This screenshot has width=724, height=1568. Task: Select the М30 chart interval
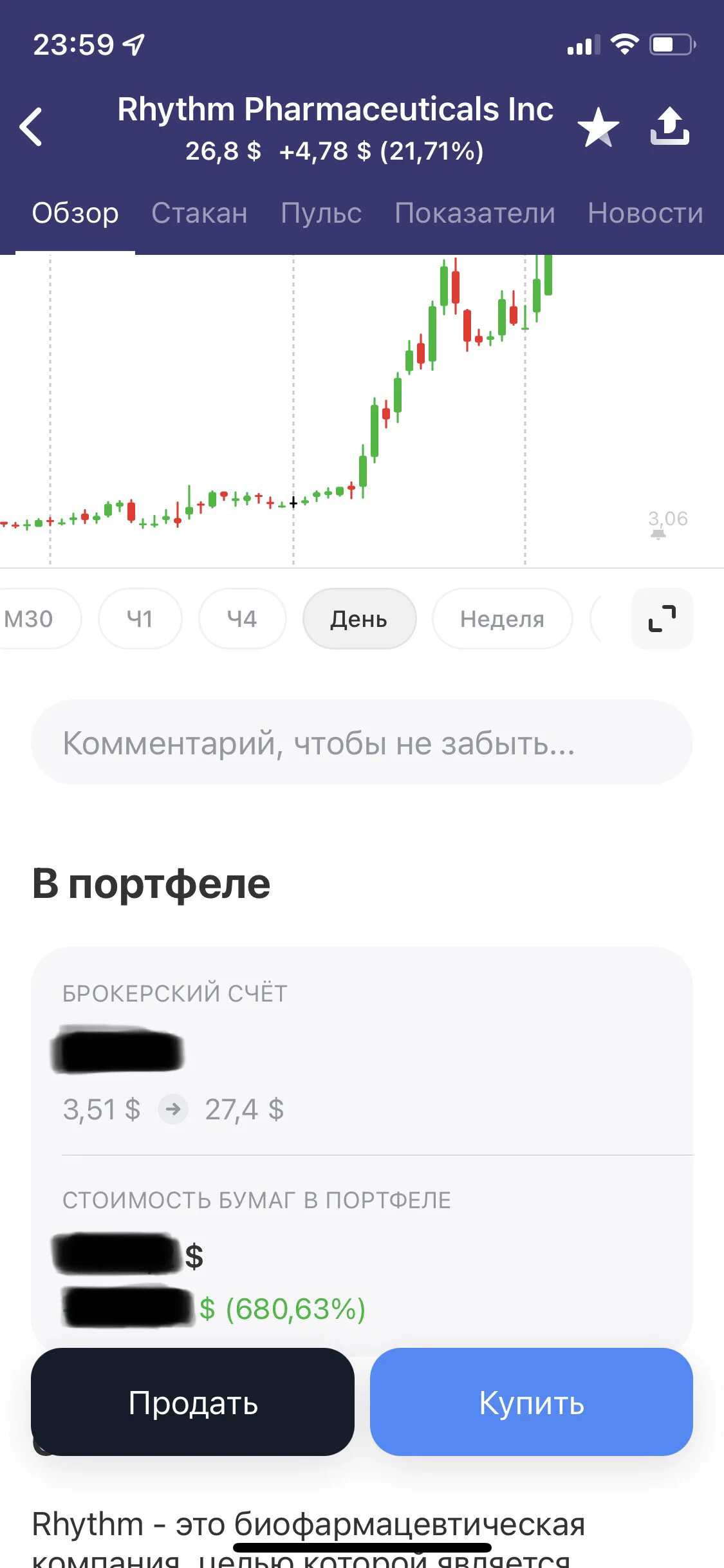point(36,619)
